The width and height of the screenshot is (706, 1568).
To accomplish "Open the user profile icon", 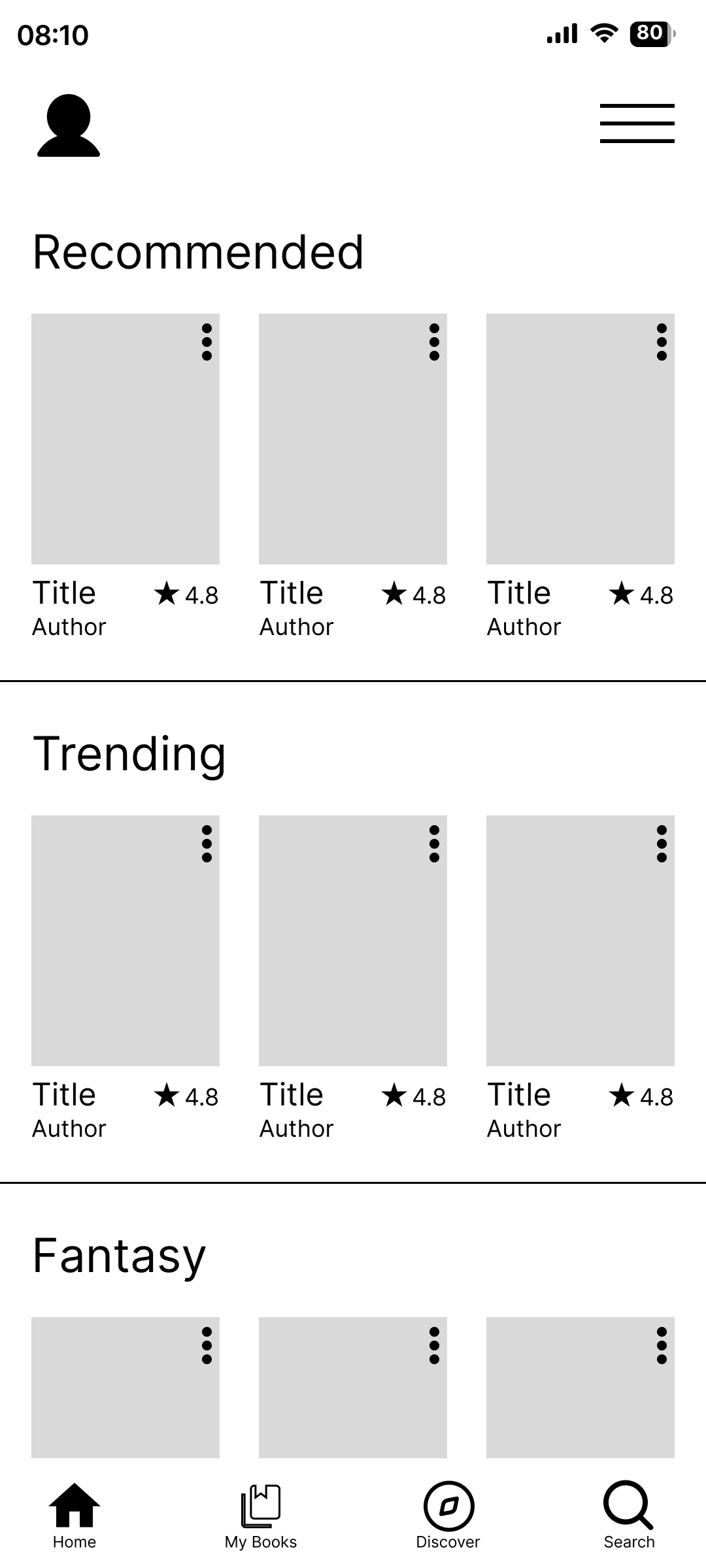I will (69, 125).
